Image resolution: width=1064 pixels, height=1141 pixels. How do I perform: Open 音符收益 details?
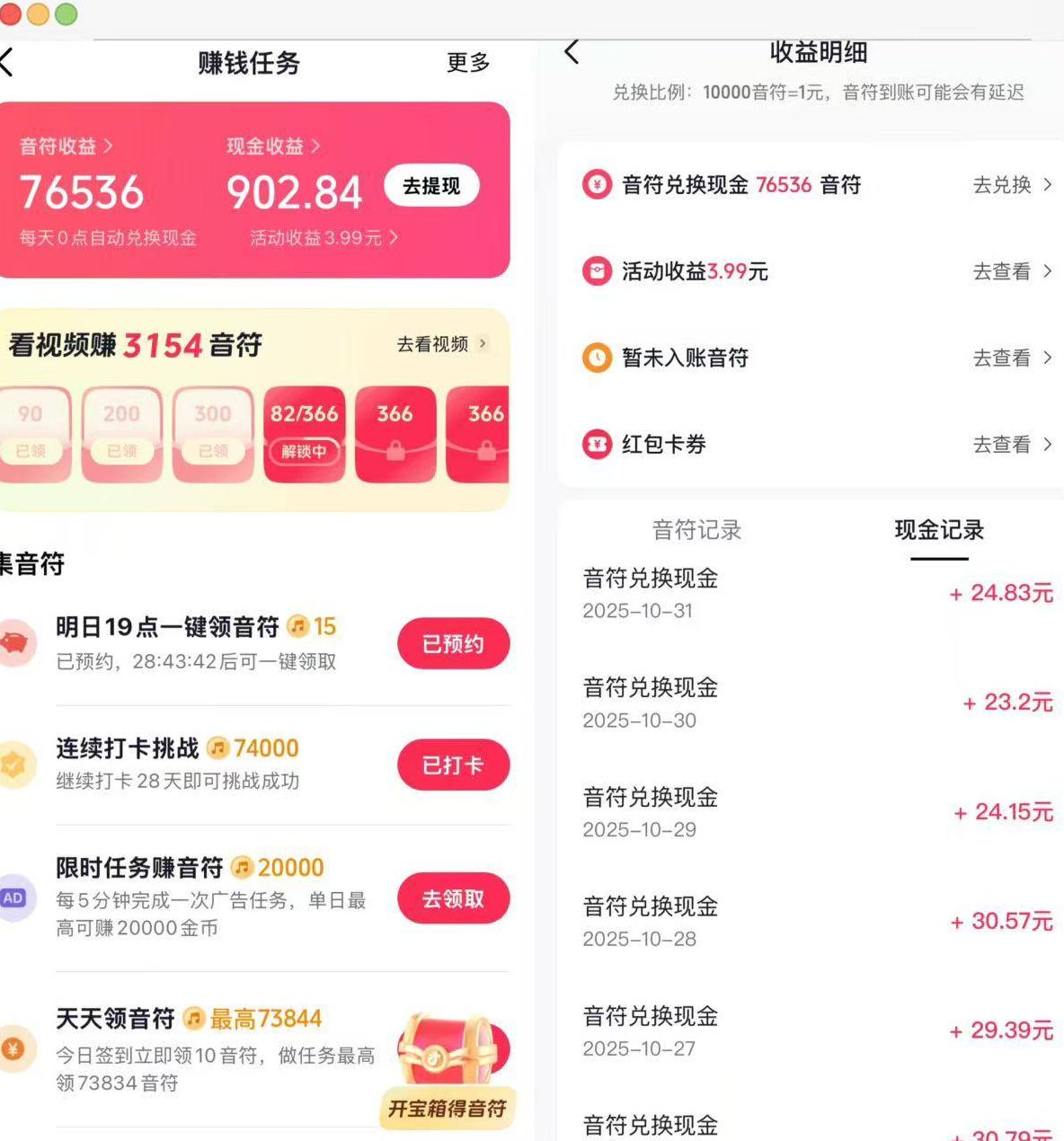pyautogui.click(x=66, y=146)
